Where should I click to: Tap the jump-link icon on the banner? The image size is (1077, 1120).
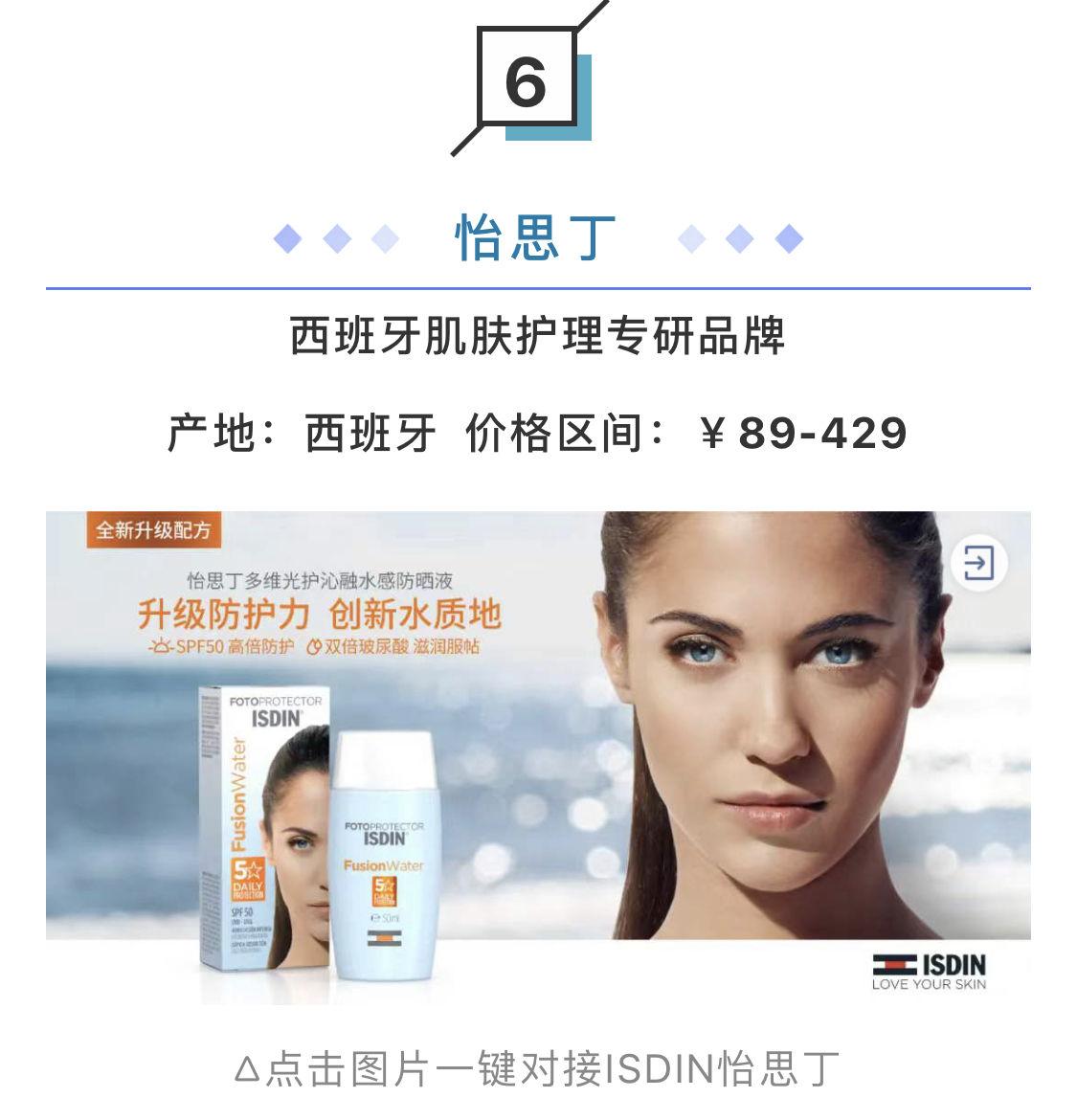[978, 562]
